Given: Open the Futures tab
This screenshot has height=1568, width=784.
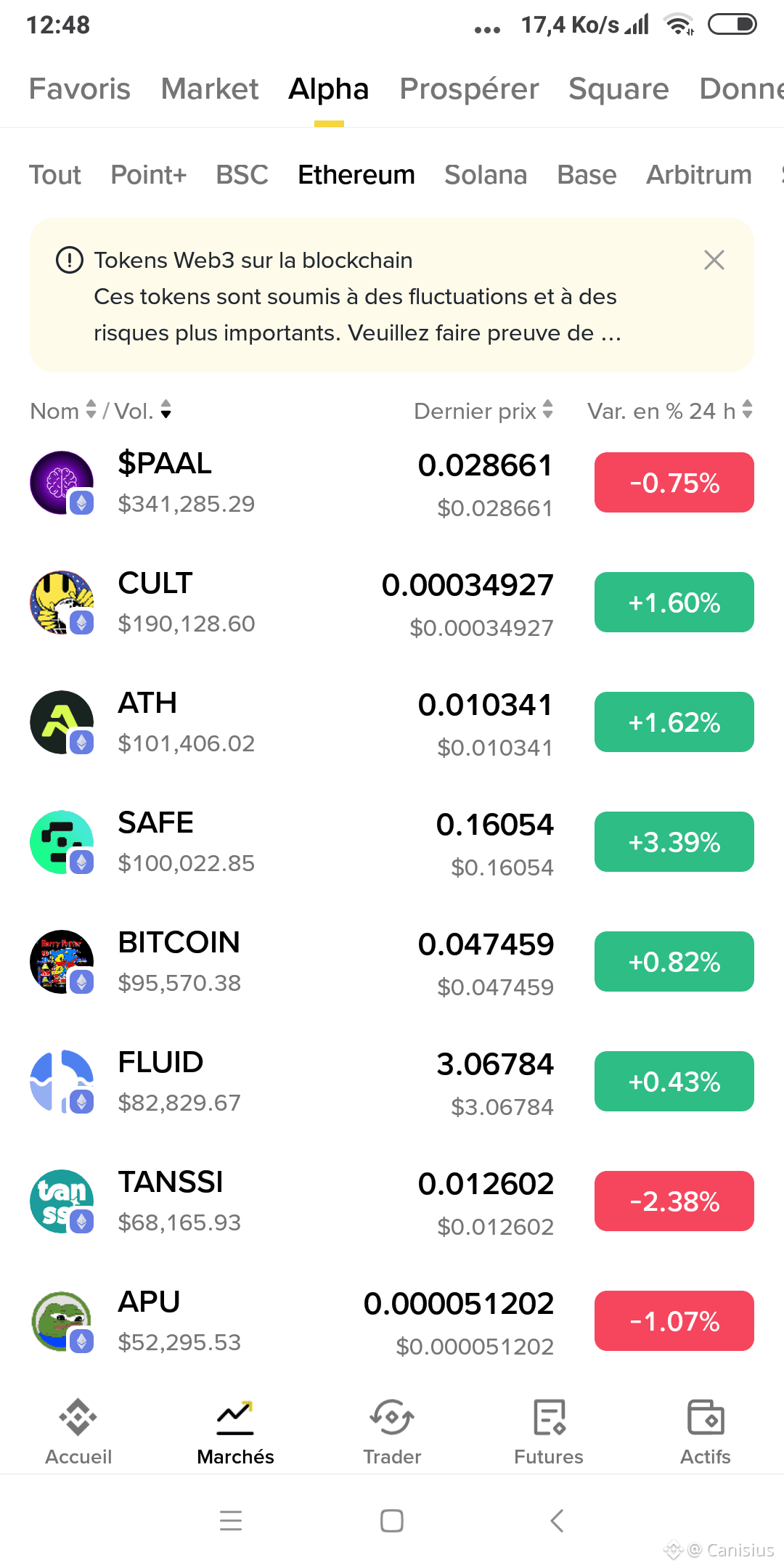Looking at the screenshot, I should click(549, 1432).
